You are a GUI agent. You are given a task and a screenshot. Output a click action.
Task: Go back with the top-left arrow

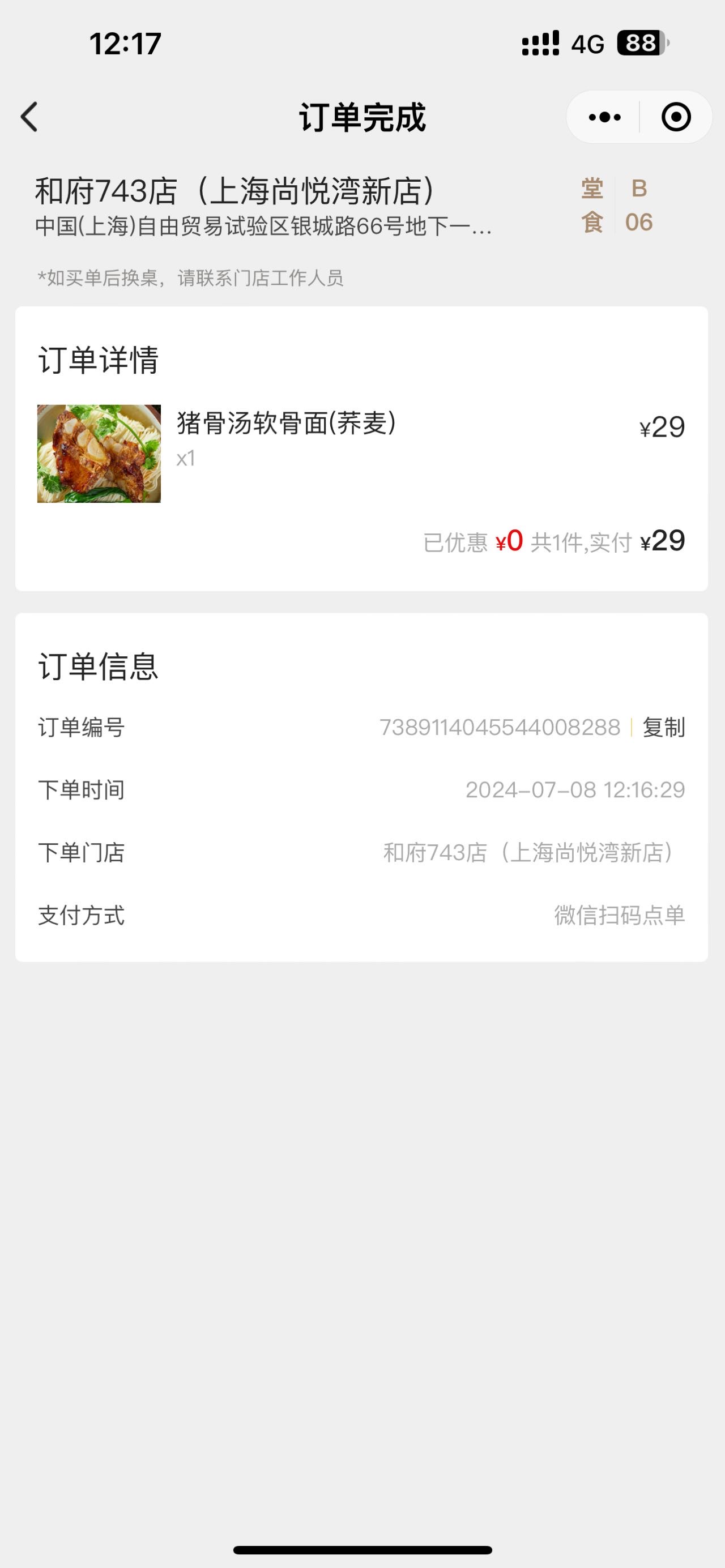29,117
